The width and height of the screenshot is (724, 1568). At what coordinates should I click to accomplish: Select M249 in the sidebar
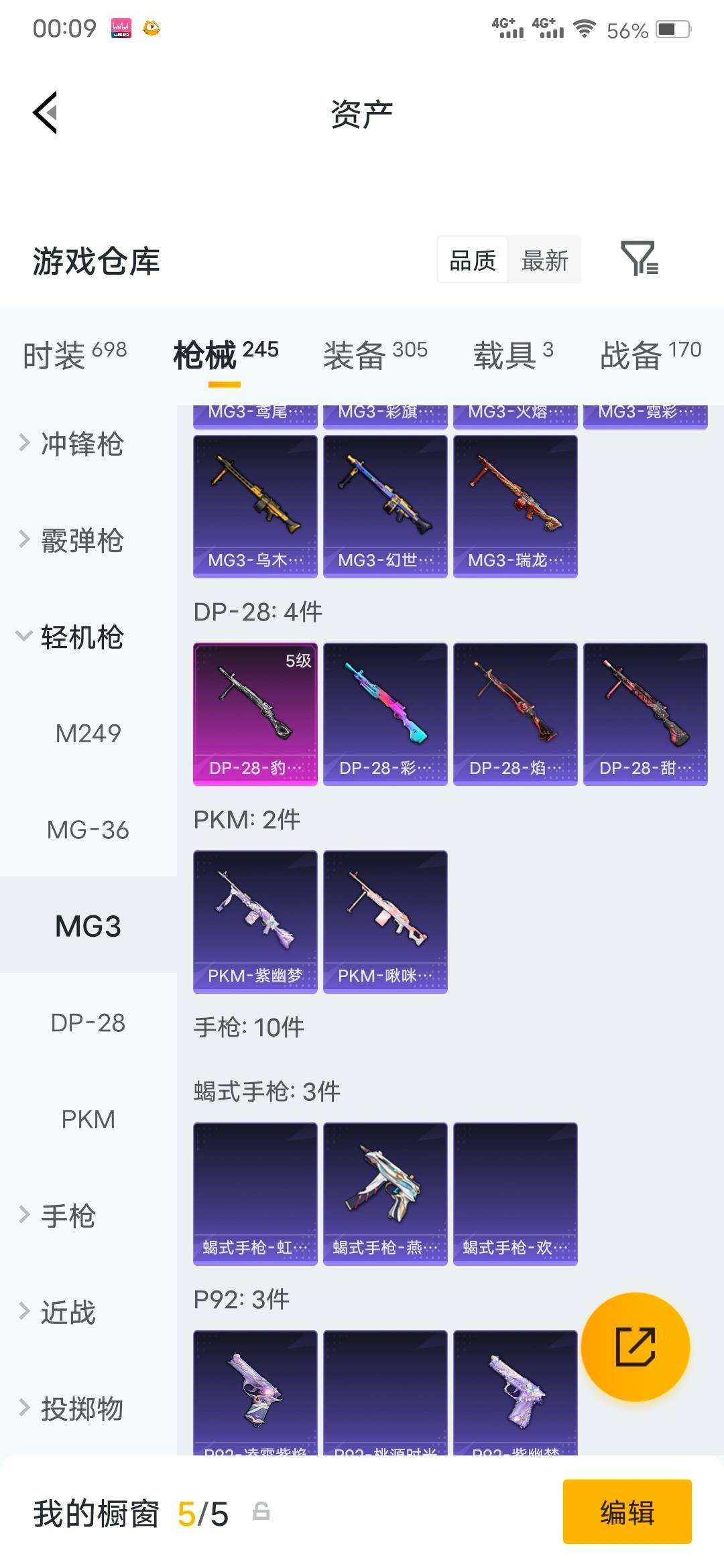click(x=88, y=733)
